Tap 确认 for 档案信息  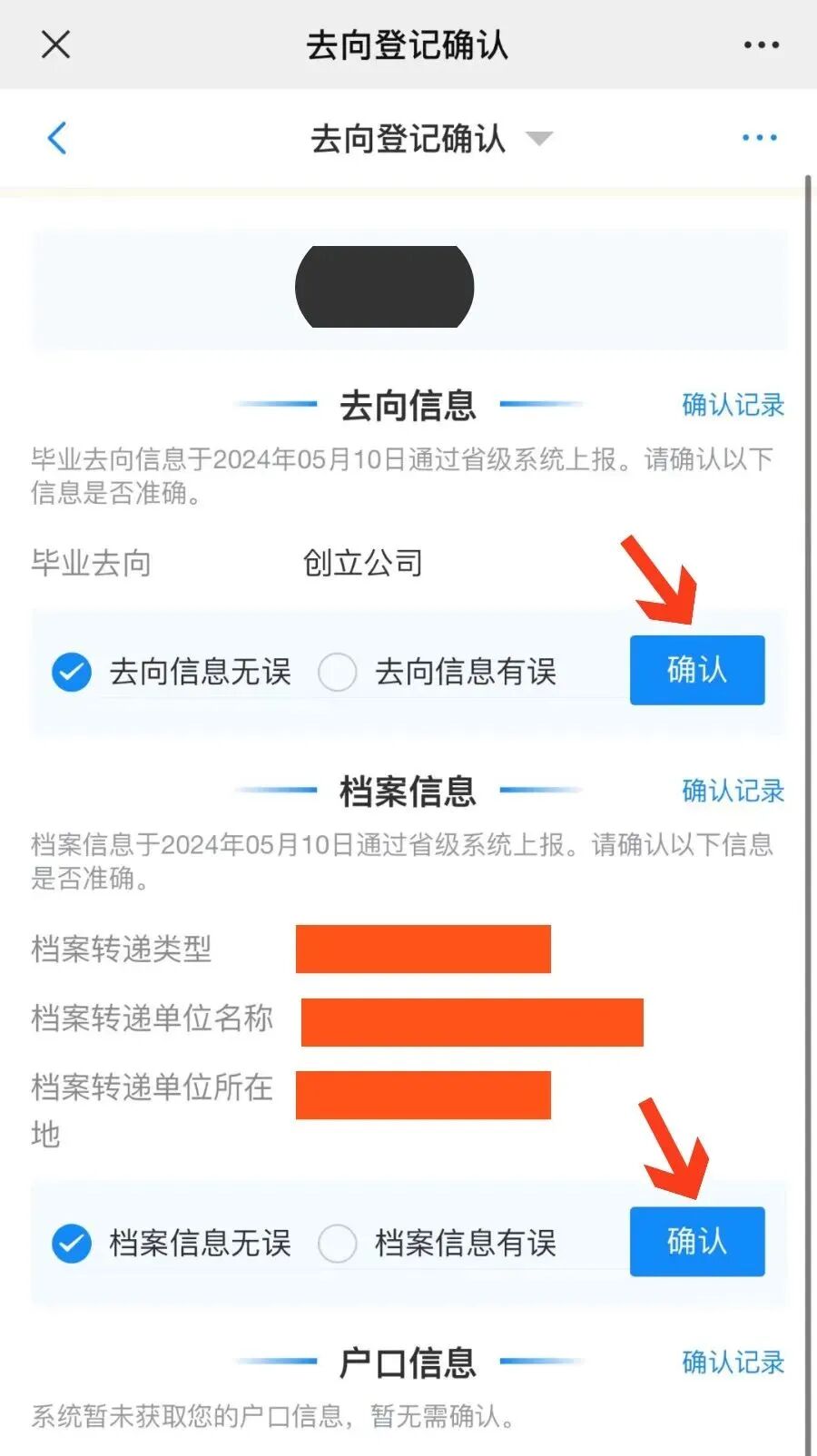pos(697,1241)
